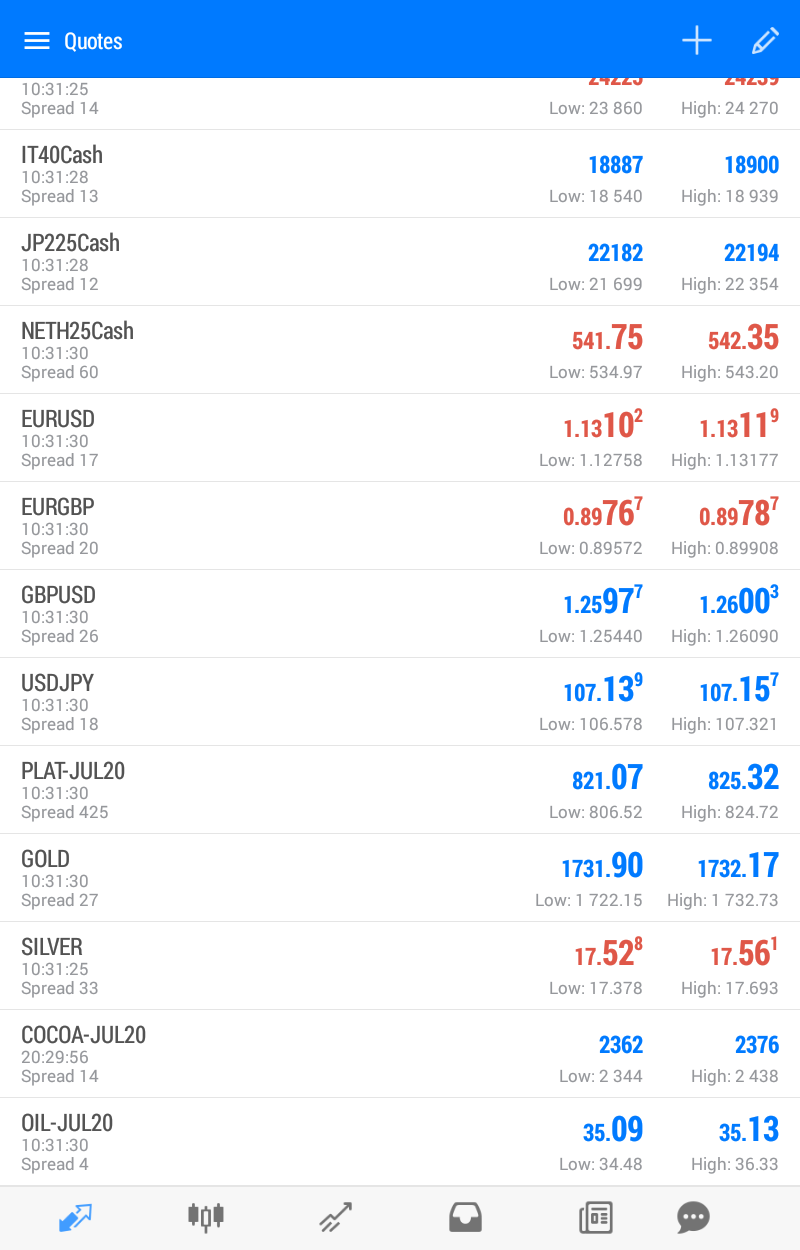
Task: Open the chat messages tab
Action: point(693,1217)
